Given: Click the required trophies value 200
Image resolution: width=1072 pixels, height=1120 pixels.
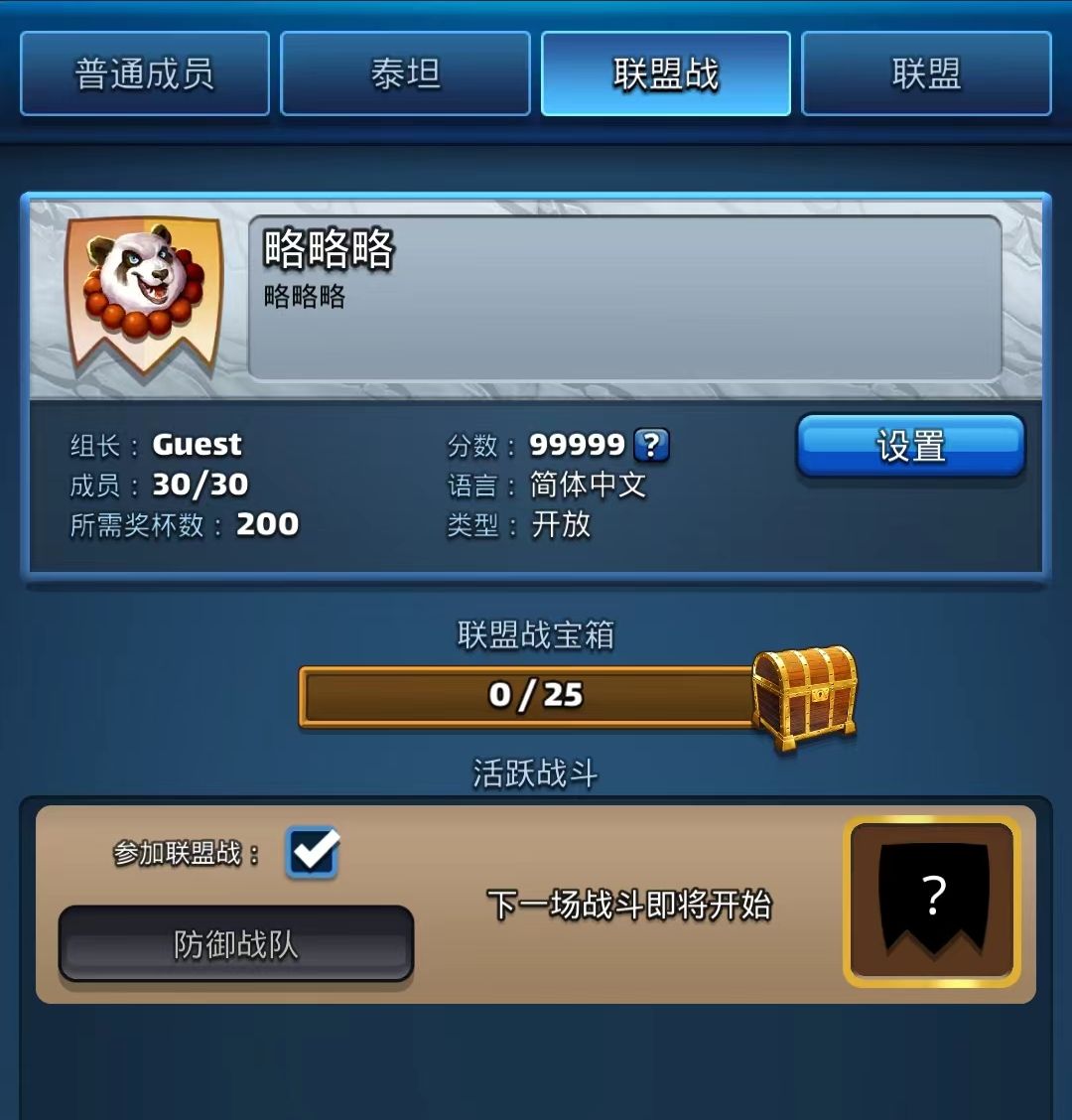Looking at the screenshot, I should (x=269, y=523).
